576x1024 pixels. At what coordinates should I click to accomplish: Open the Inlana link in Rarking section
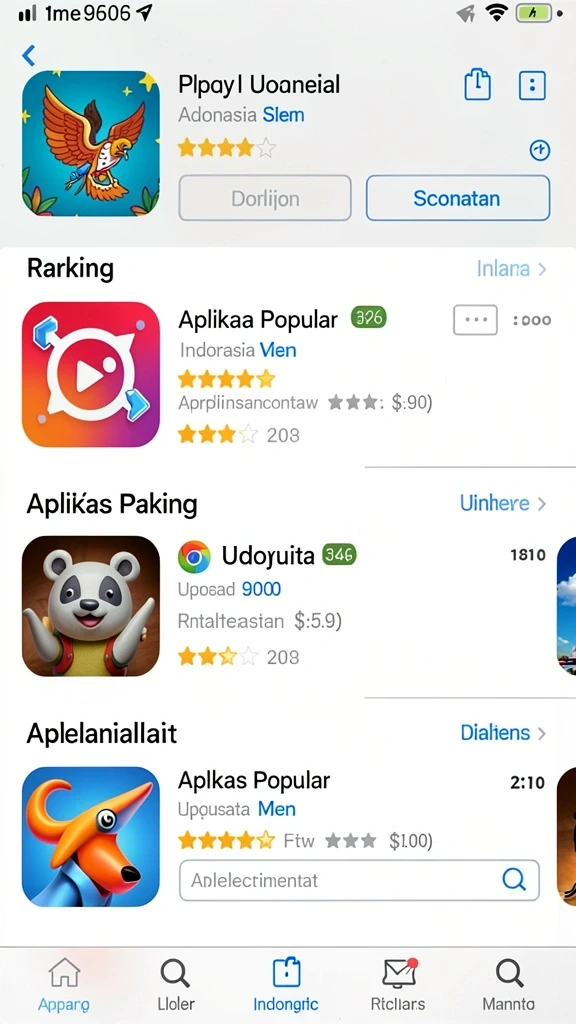point(511,268)
